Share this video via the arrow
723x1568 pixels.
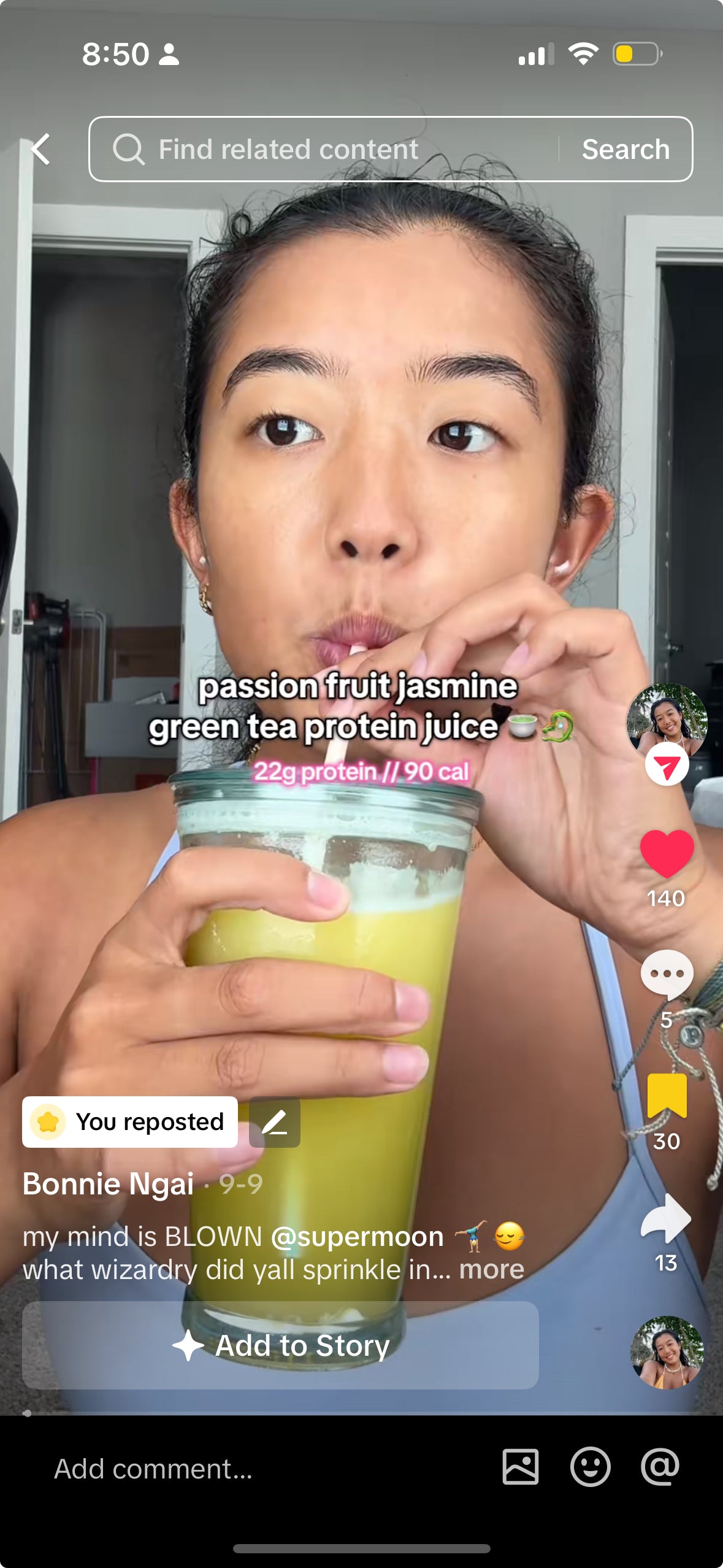(666, 1218)
